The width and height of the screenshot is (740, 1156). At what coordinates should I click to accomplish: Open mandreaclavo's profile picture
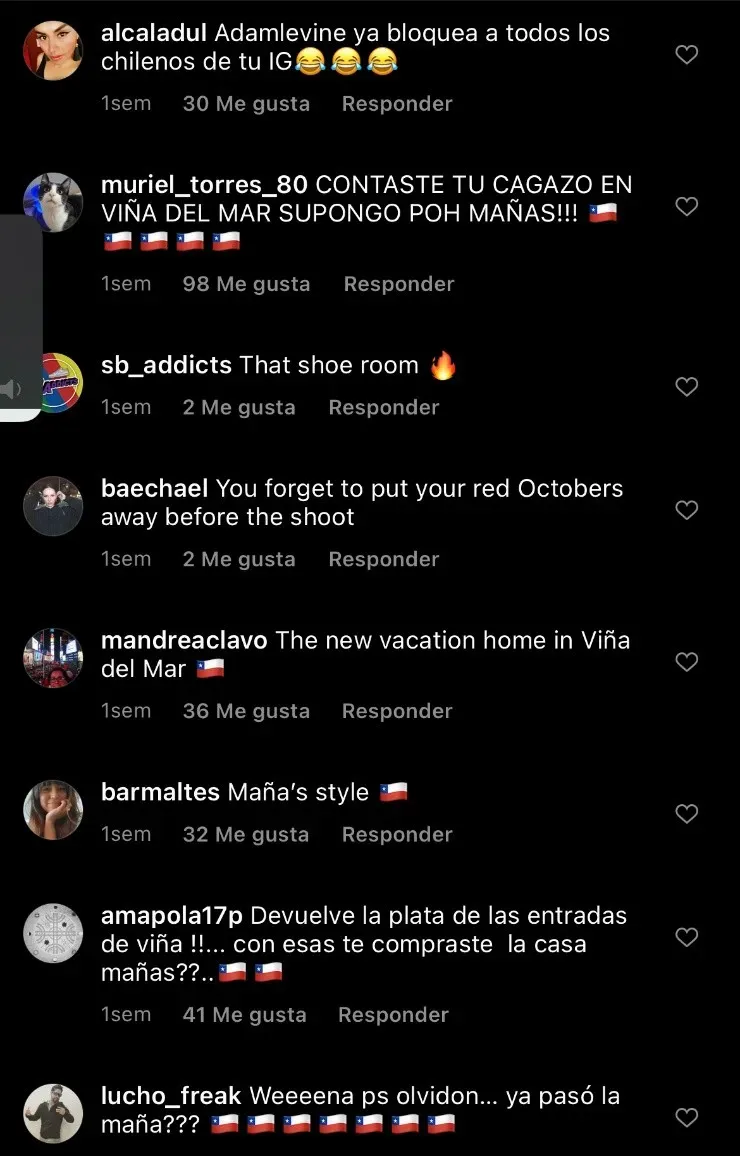(x=53, y=658)
